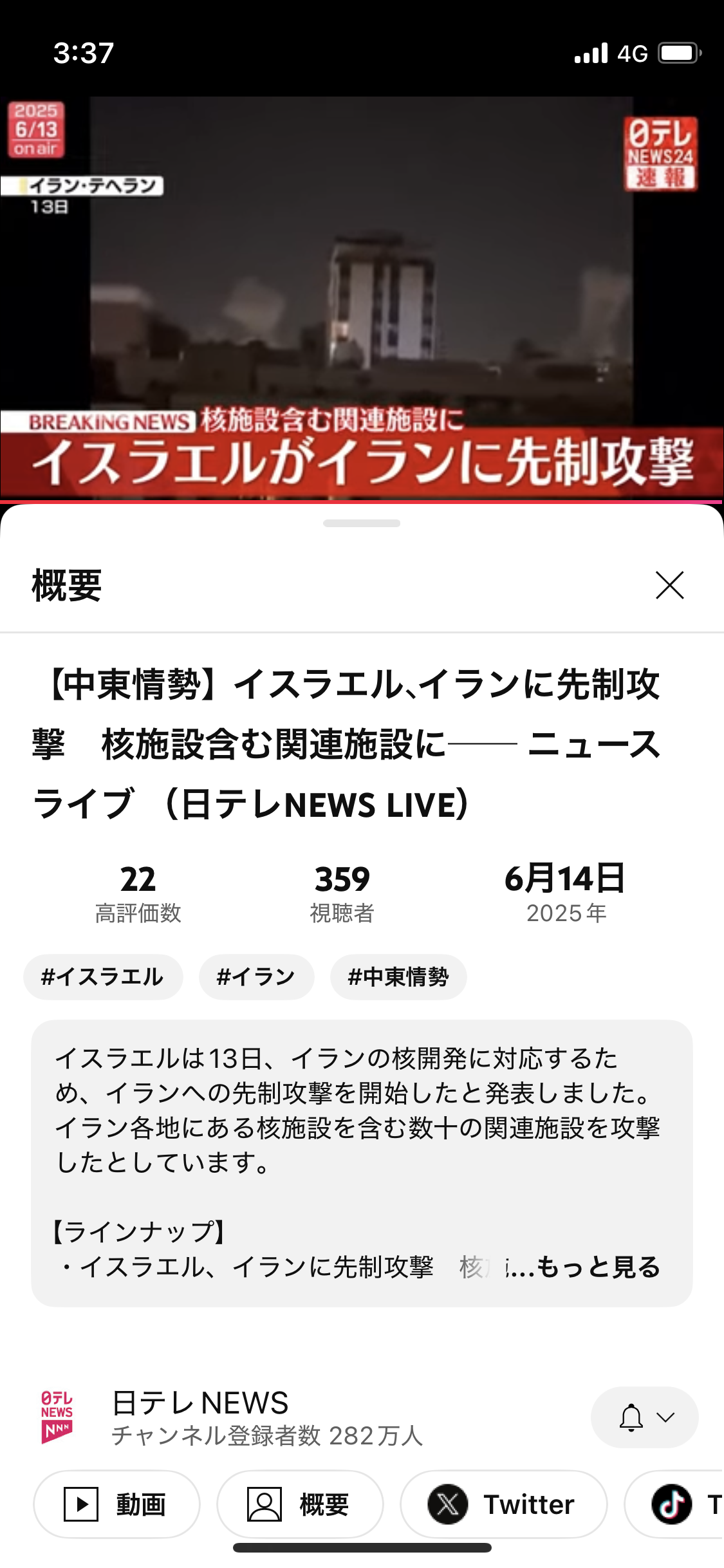724x1568 pixels.
Task: Open the channel's Twitter link
Action: pos(503,1504)
